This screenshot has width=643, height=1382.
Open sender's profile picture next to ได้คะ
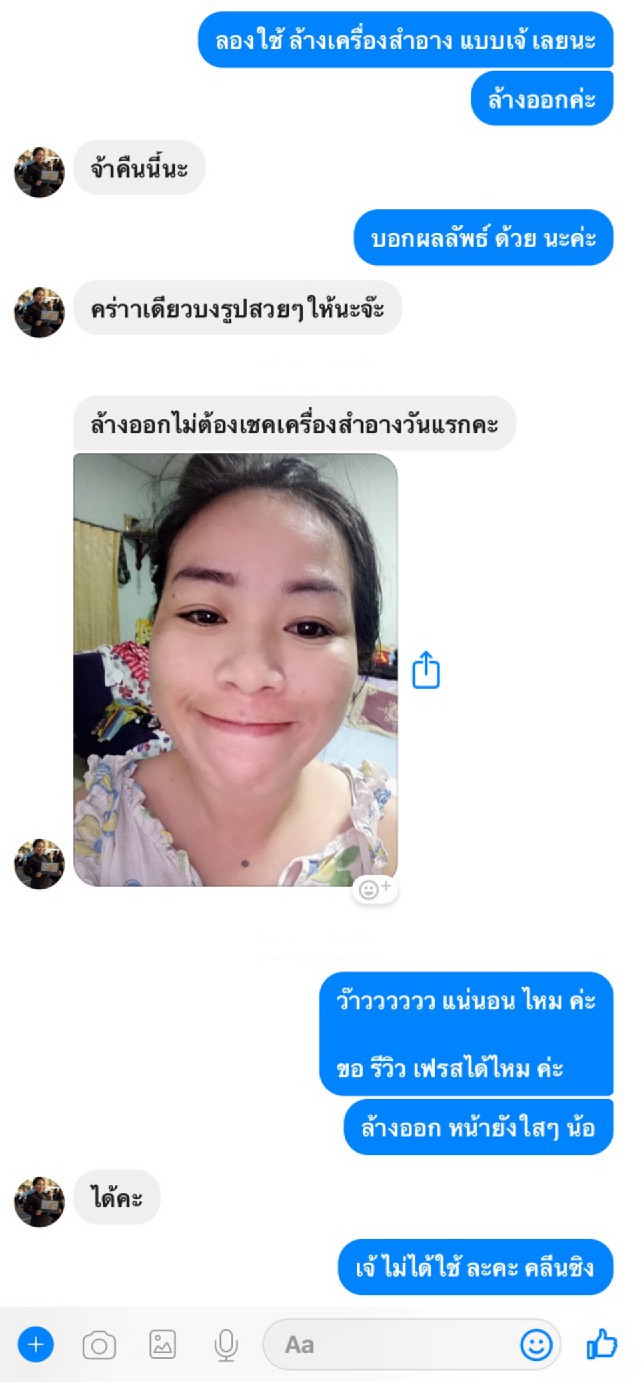click(x=39, y=1201)
